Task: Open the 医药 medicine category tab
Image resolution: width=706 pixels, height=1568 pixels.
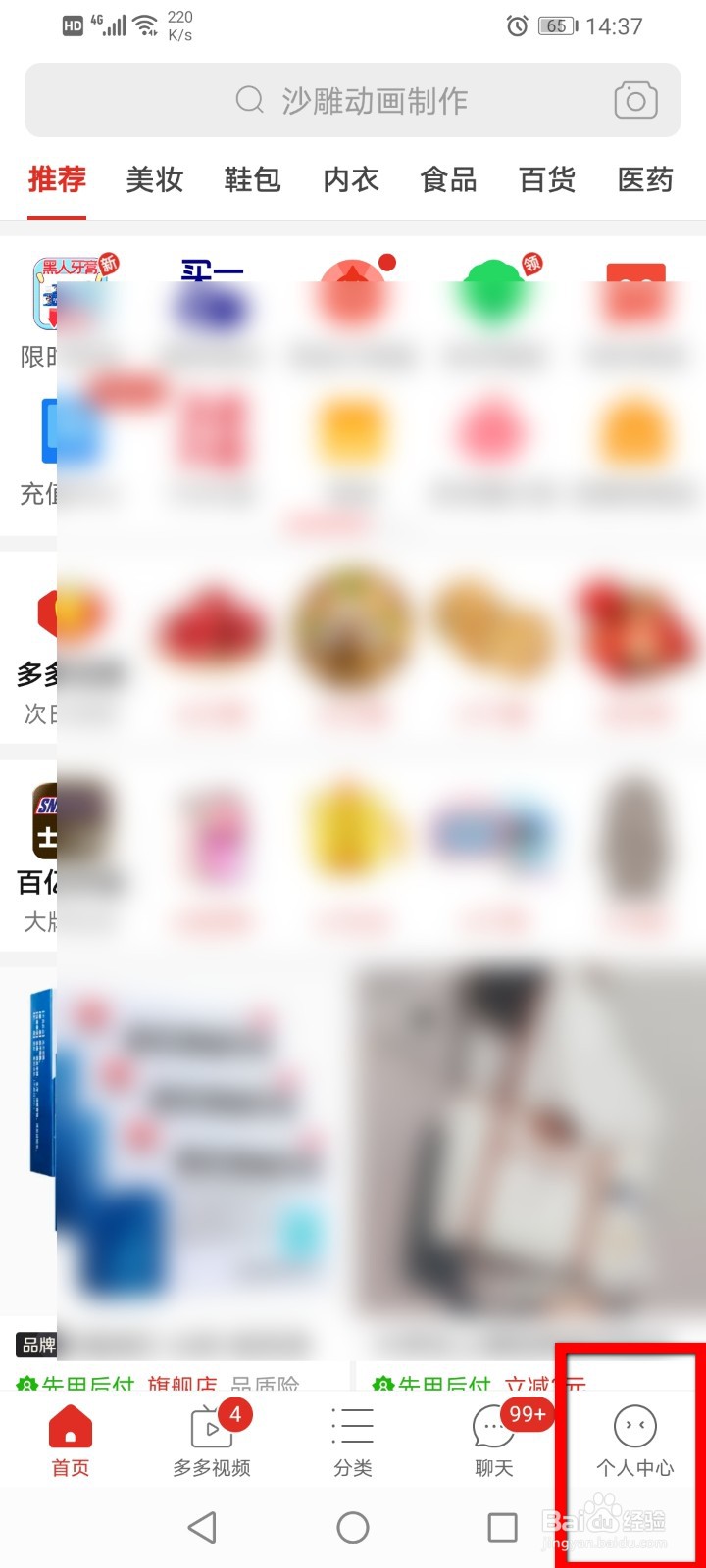Action: (644, 179)
